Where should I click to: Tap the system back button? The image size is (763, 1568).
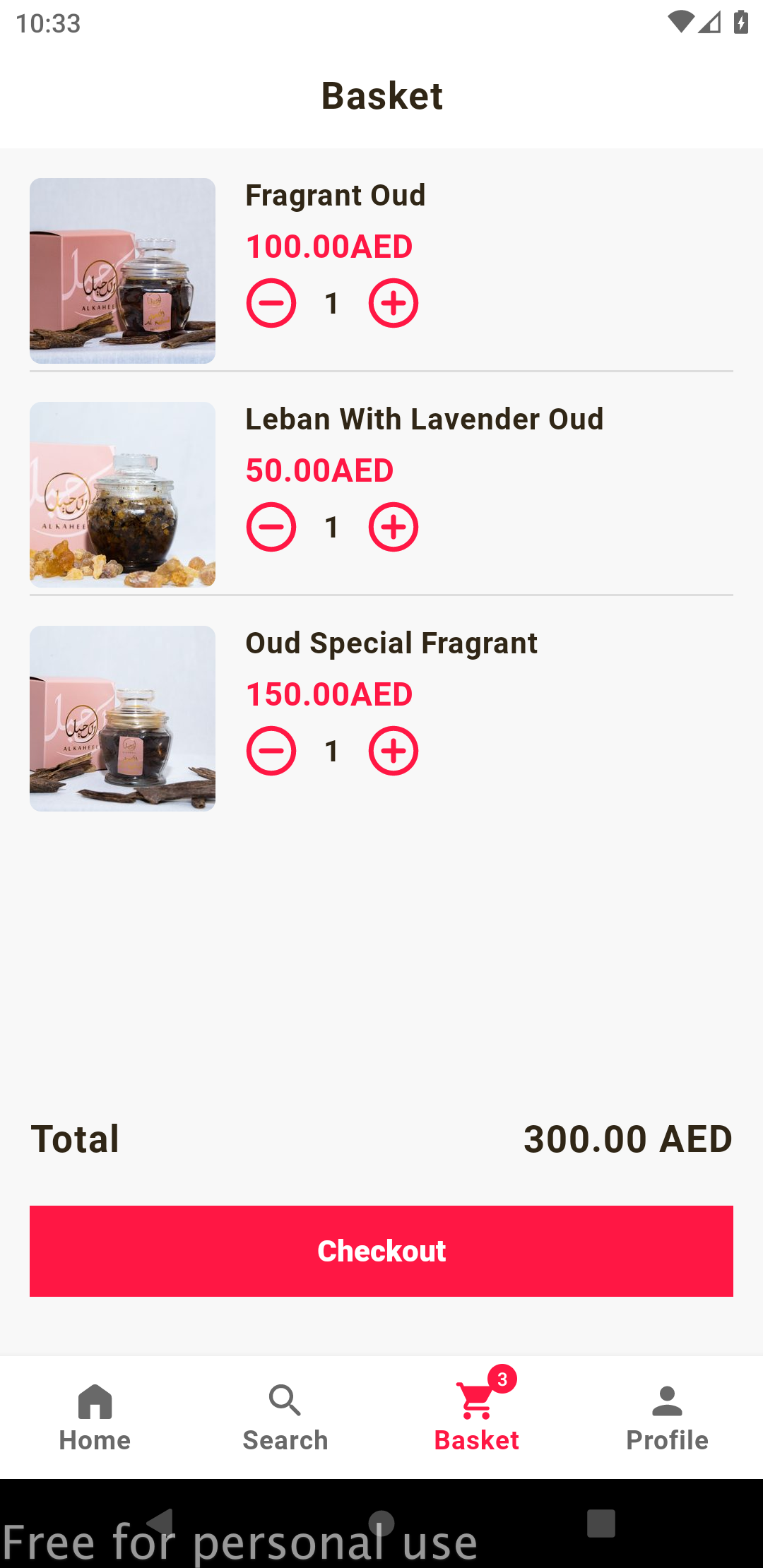161,1523
